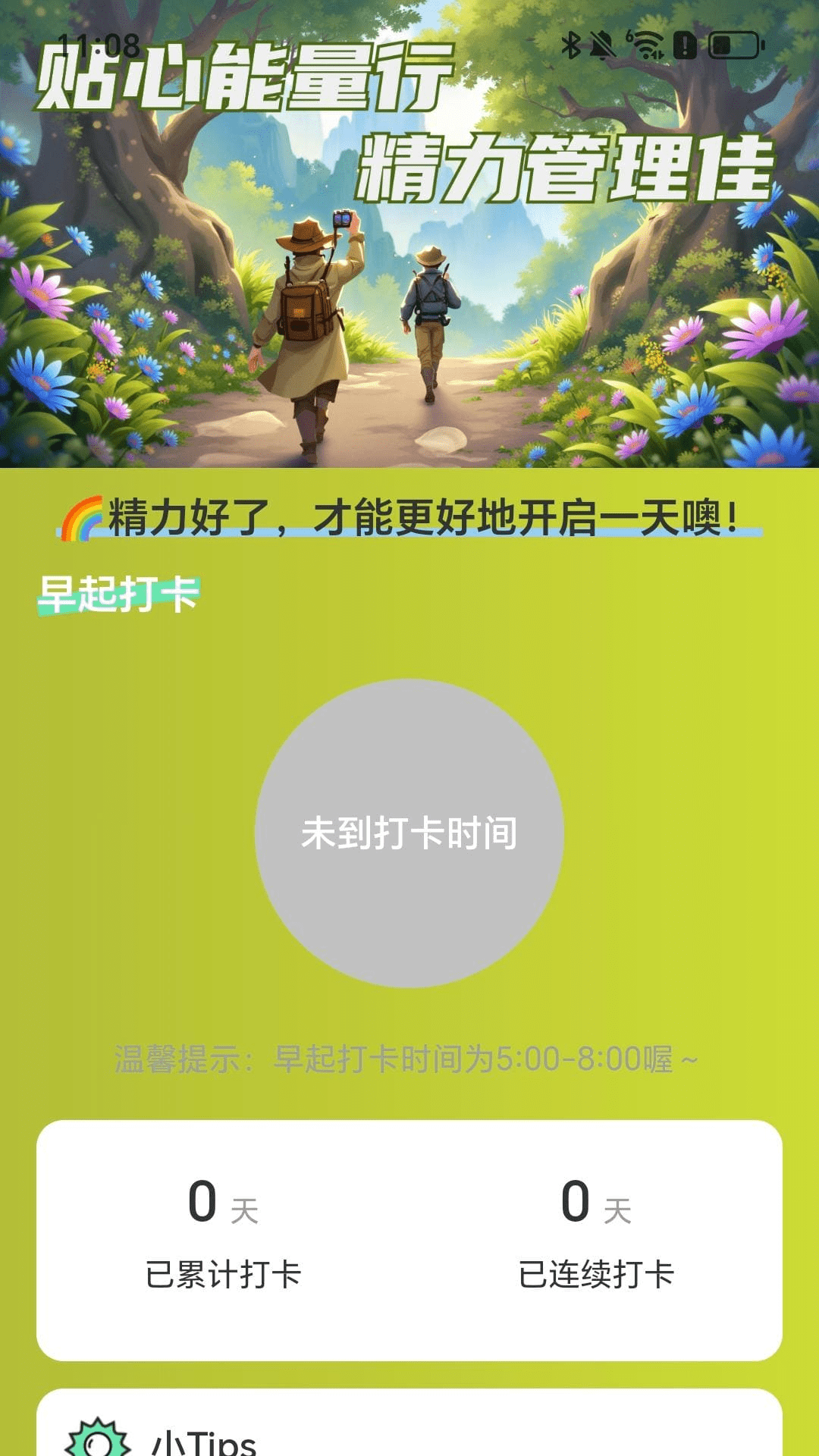
Task: Tap the 未到打卡时间 check-in circle
Action: [x=409, y=833]
